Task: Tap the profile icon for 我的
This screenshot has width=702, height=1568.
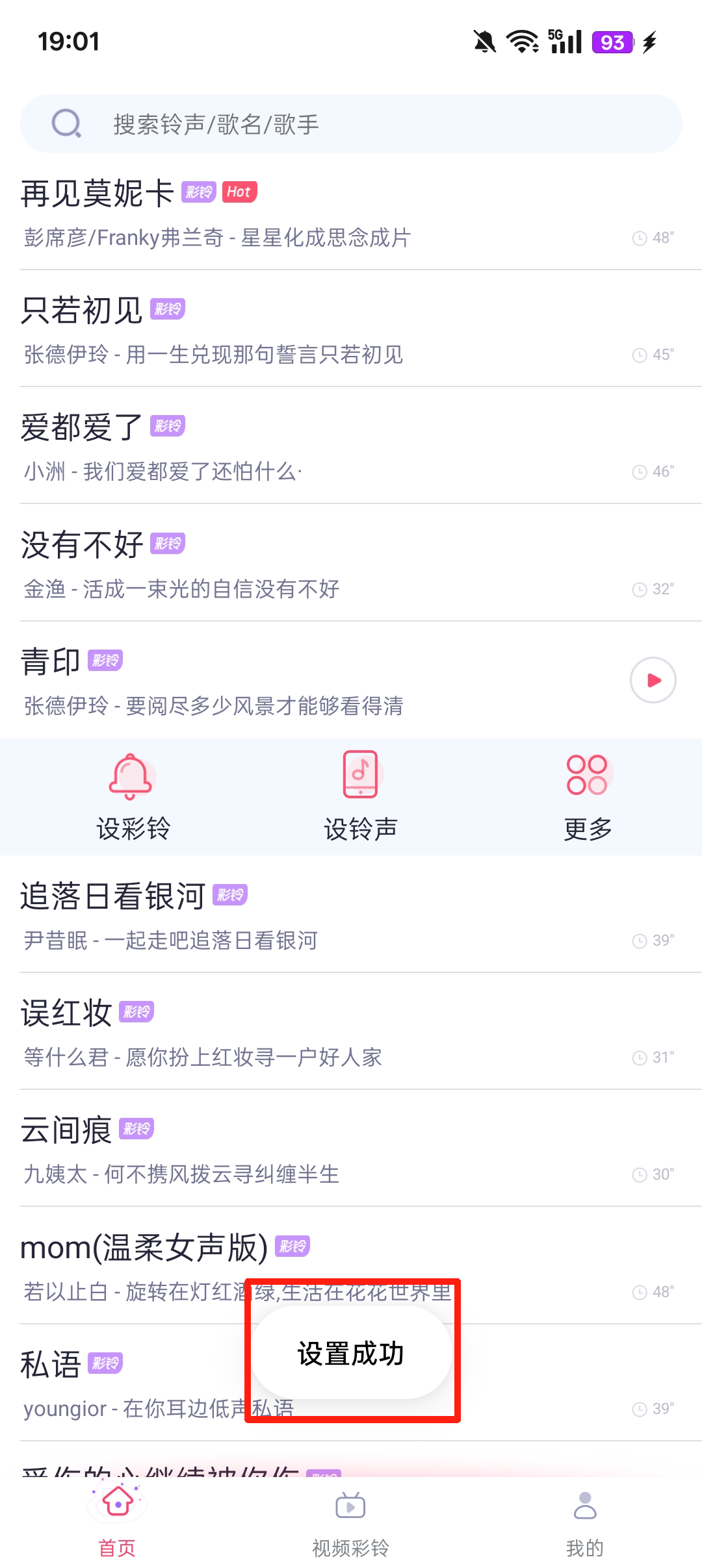Action: tap(585, 1506)
